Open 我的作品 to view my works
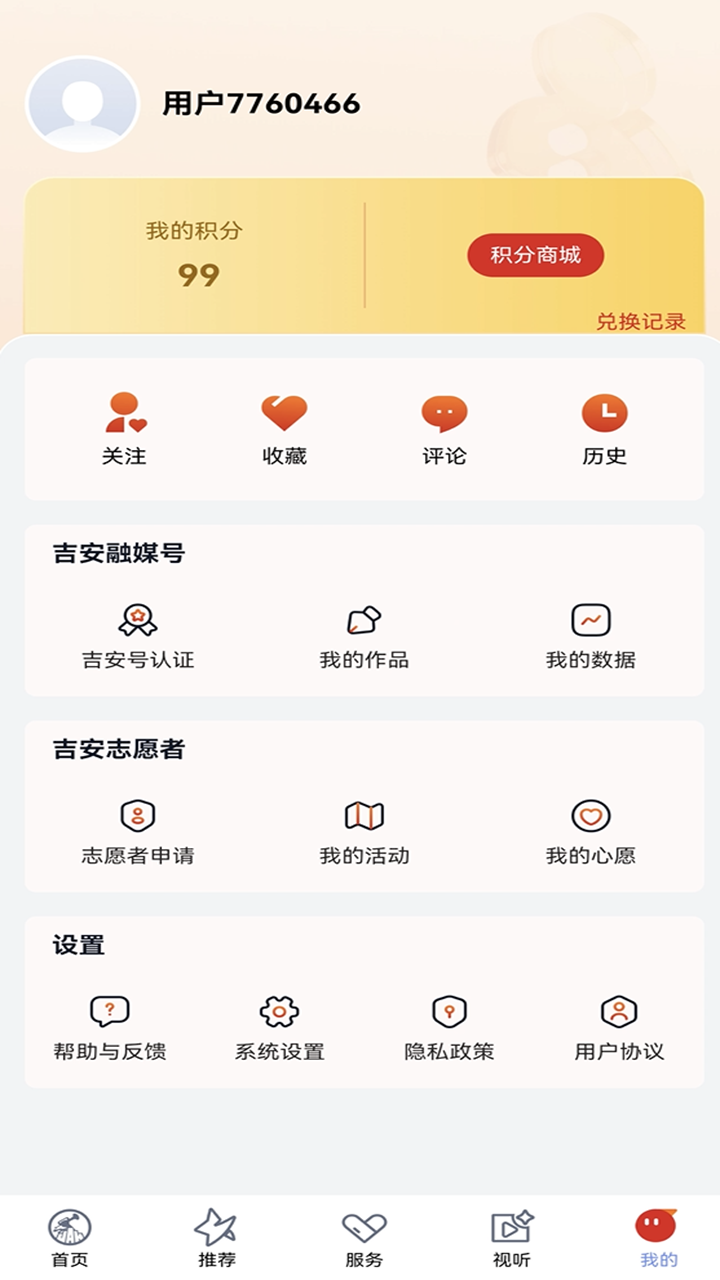This screenshot has width=720, height=1280. 364,619
